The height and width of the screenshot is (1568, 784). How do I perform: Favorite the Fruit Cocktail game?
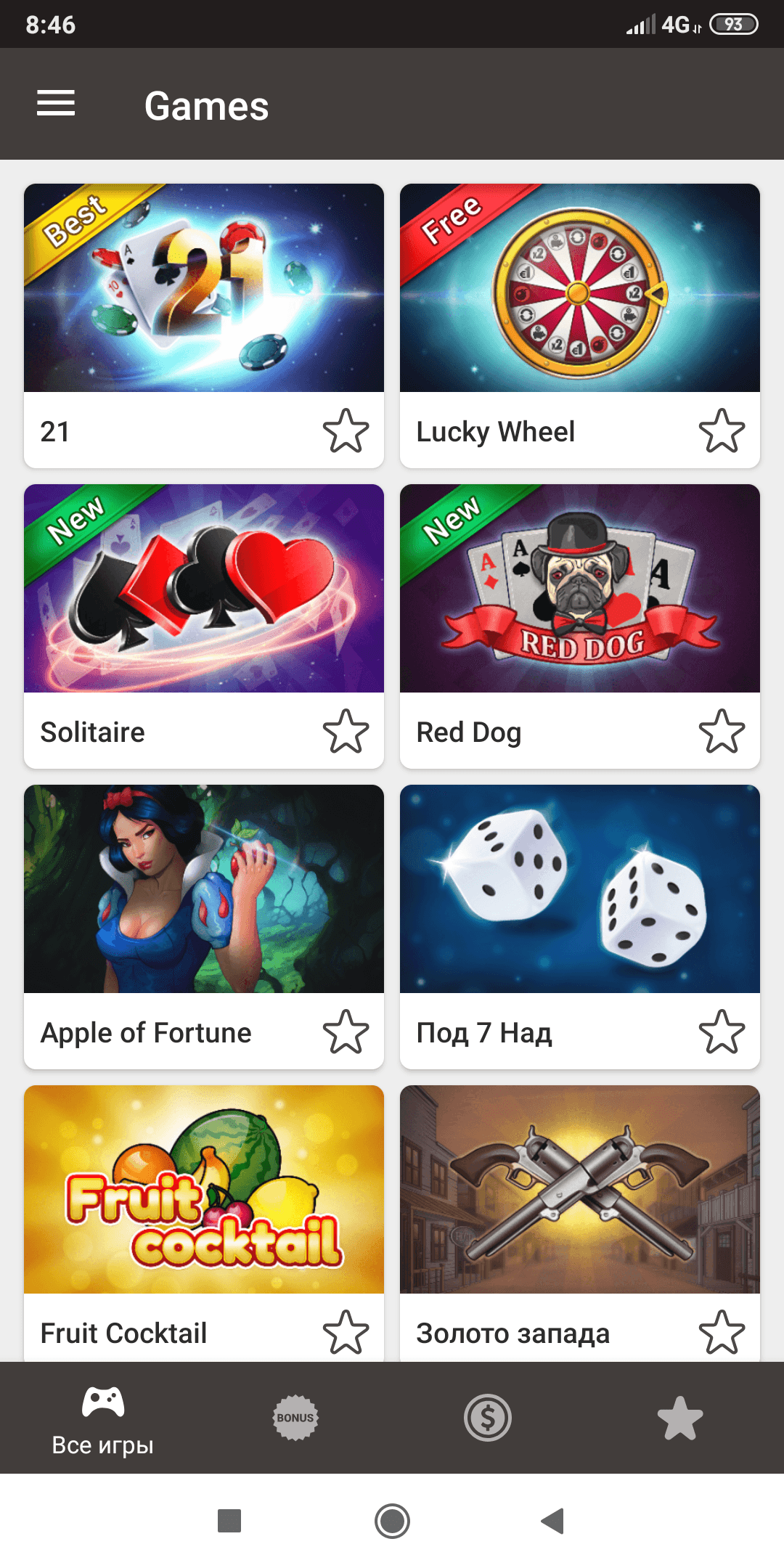pos(346,1333)
